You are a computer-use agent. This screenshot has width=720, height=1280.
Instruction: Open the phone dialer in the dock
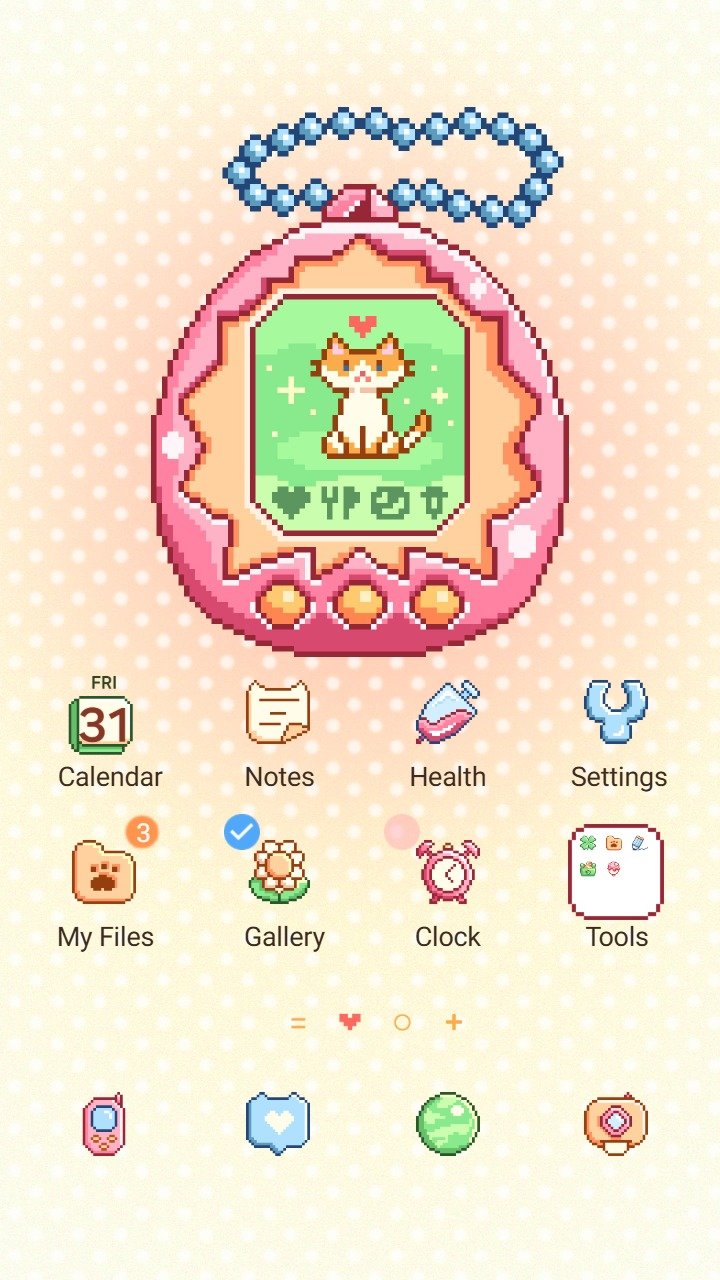point(103,1124)
